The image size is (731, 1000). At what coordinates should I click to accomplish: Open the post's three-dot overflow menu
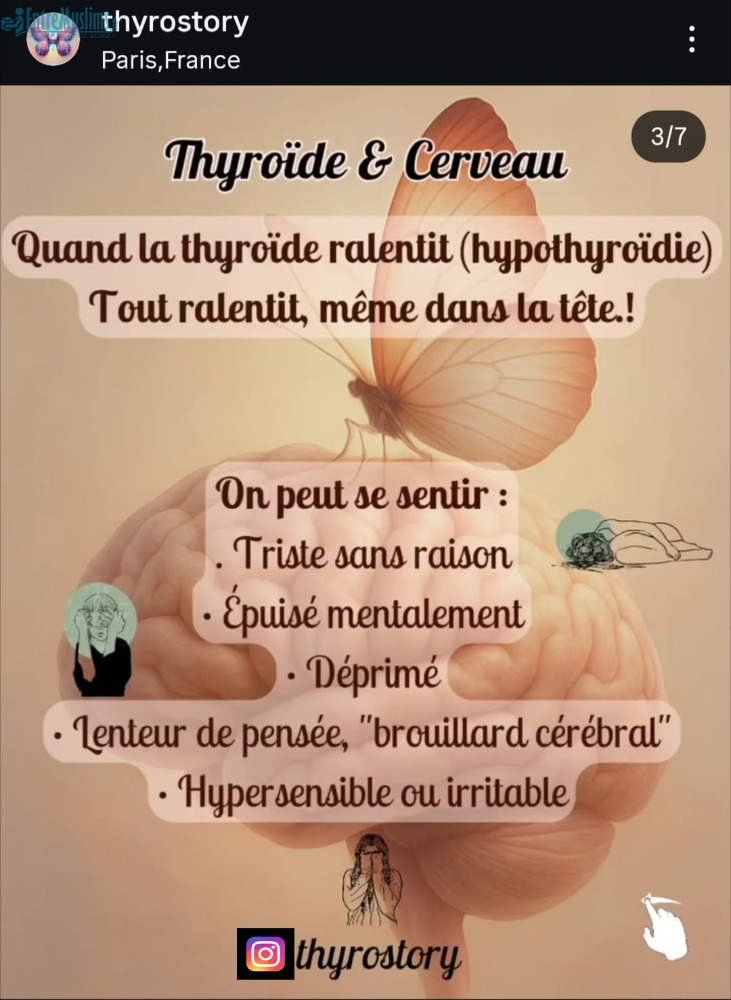[691, 40]
